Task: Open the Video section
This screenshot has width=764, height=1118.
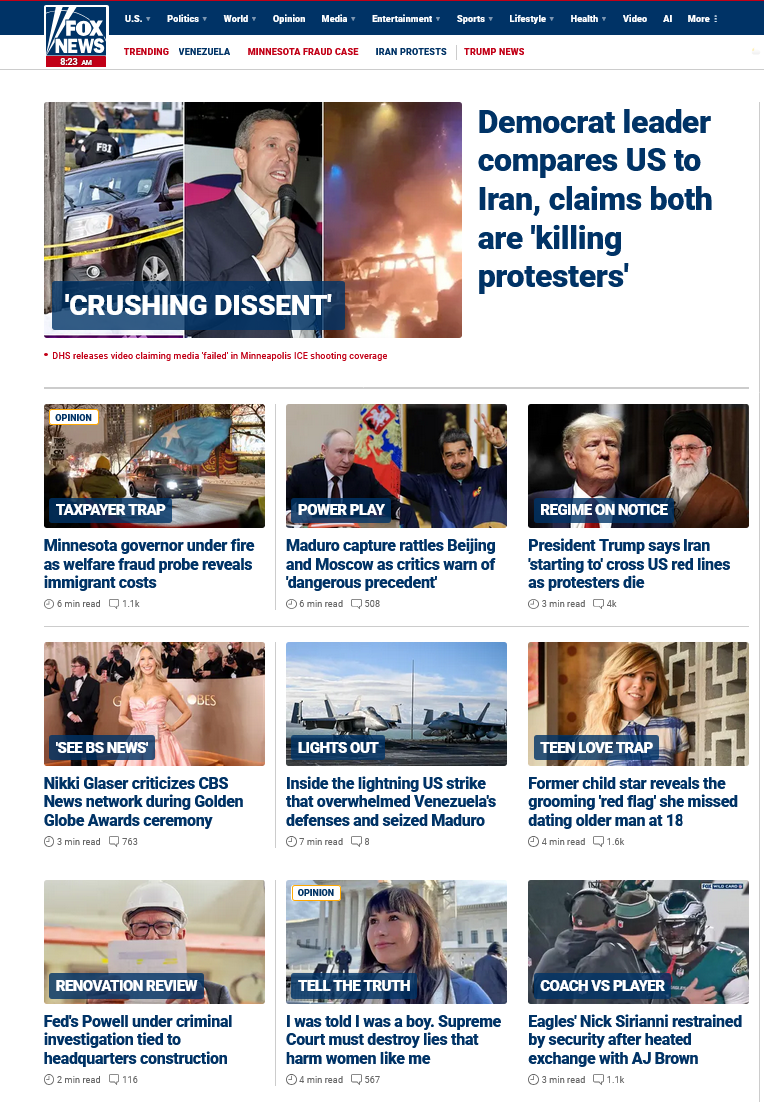Action: [634, 18]
